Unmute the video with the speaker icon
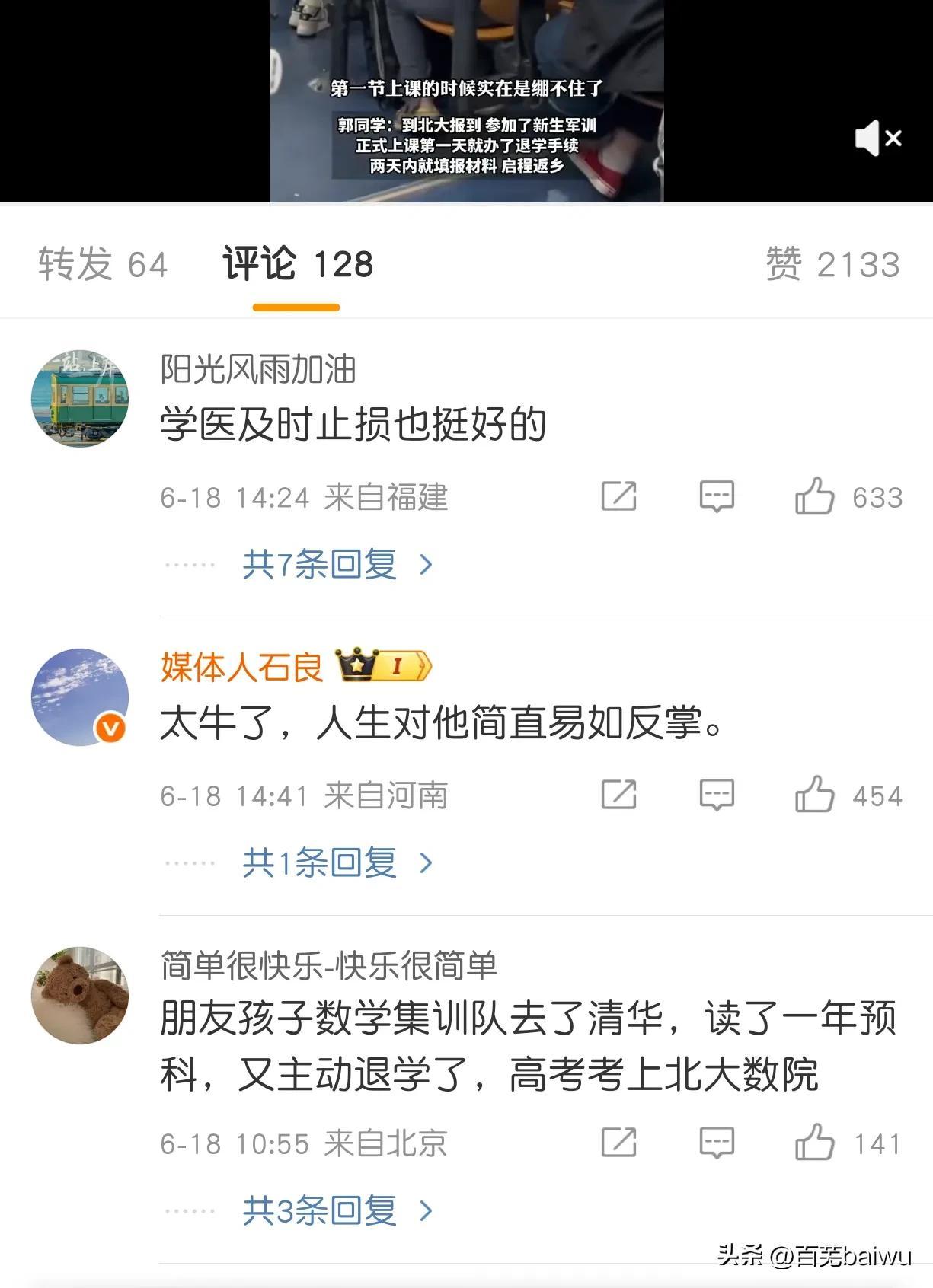 [x=877, y=139]
